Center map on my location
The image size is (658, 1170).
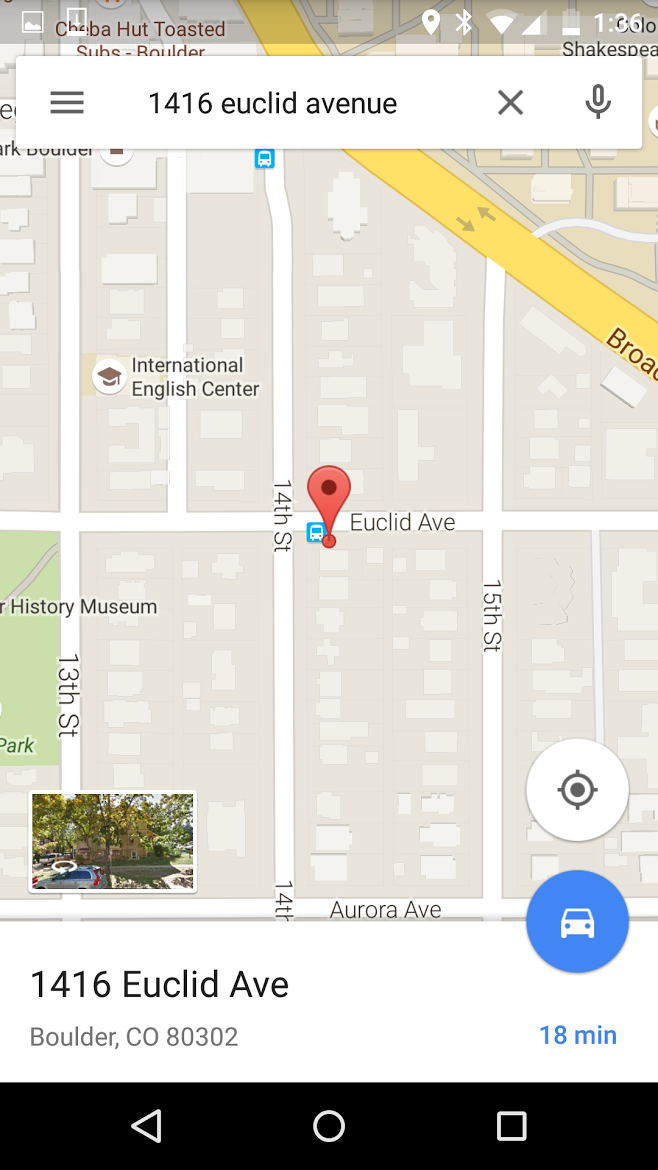pyautogui.click(x=577, y=790)
